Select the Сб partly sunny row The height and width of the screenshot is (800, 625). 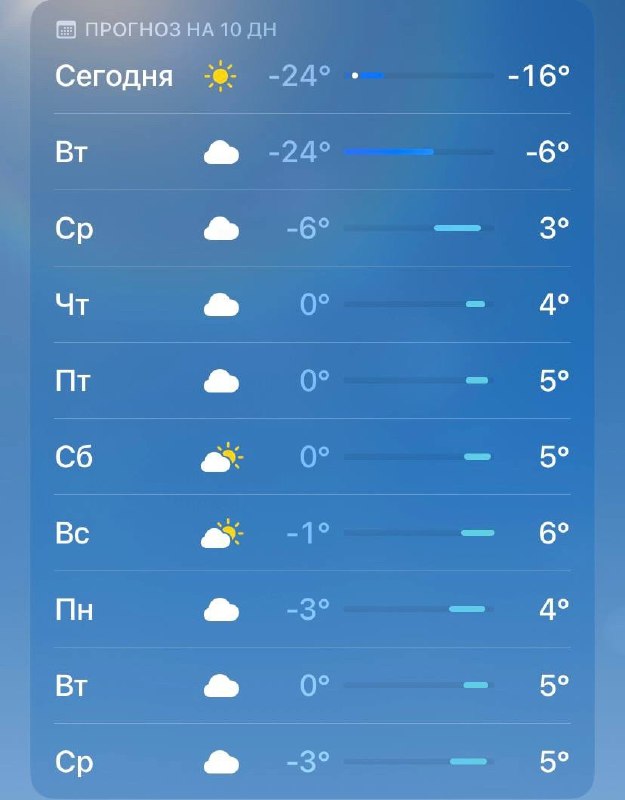(312, 457)
